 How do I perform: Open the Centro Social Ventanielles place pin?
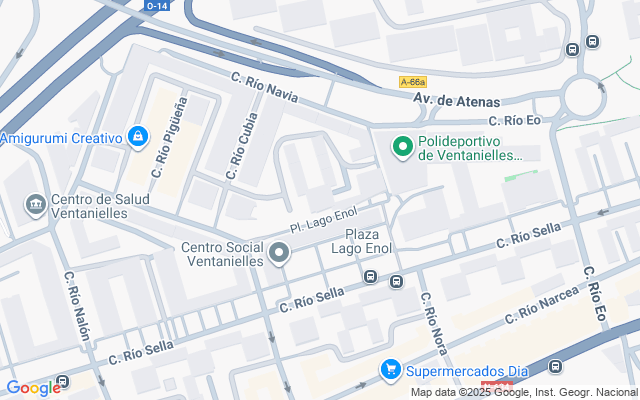pyautogui.click(x=279, y=255)
